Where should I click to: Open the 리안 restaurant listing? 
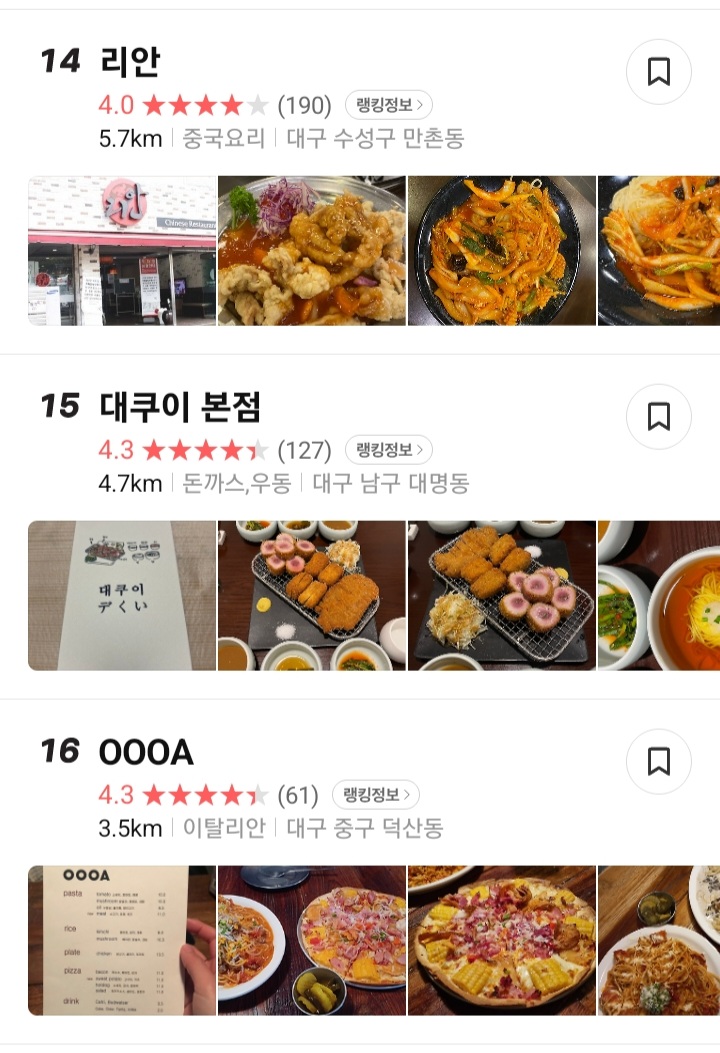130,62
